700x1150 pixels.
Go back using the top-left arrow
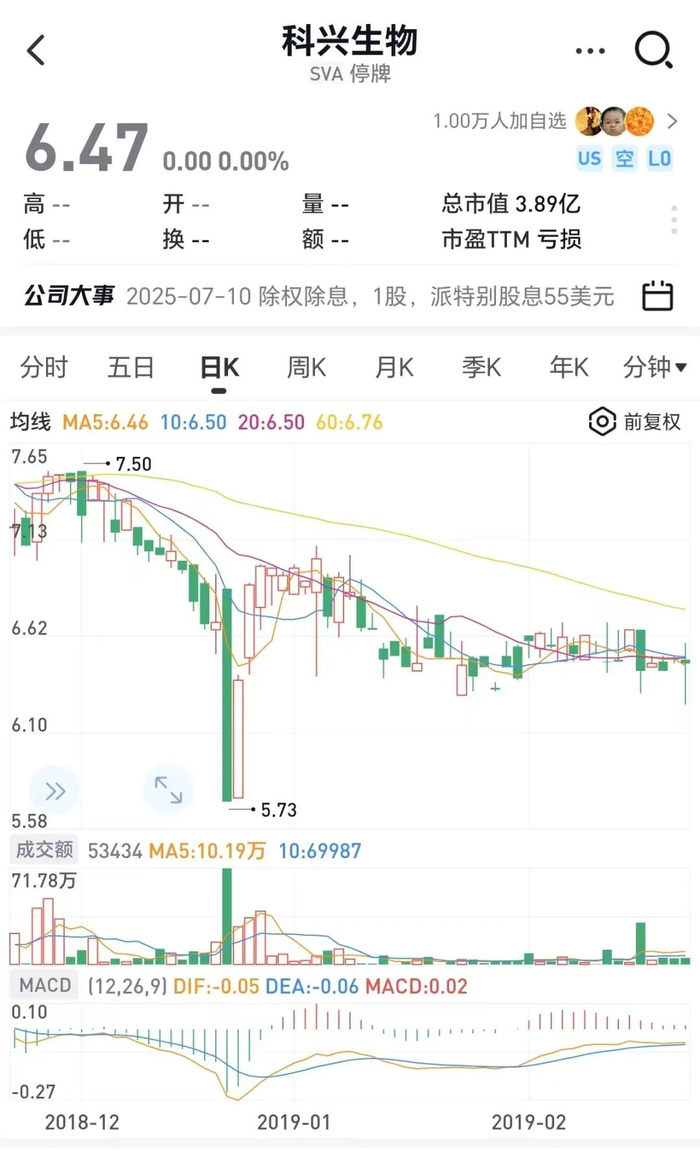point(36,50)
